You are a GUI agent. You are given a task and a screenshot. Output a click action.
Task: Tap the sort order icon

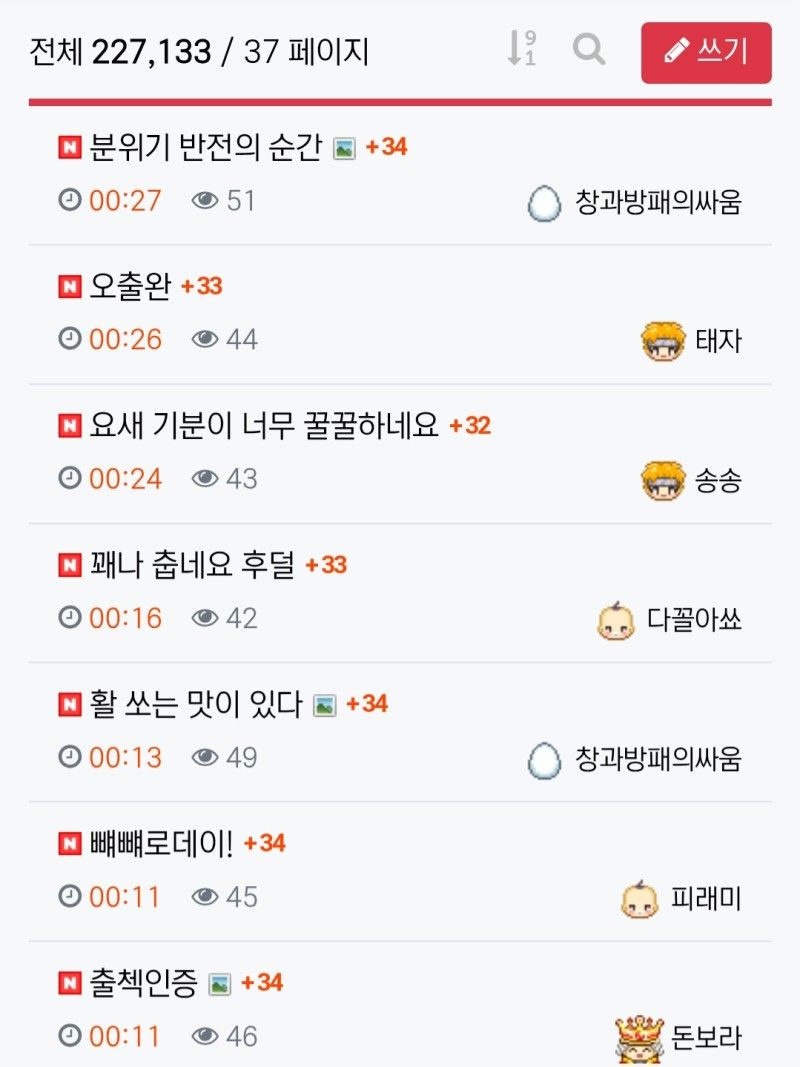click(521, 49)
